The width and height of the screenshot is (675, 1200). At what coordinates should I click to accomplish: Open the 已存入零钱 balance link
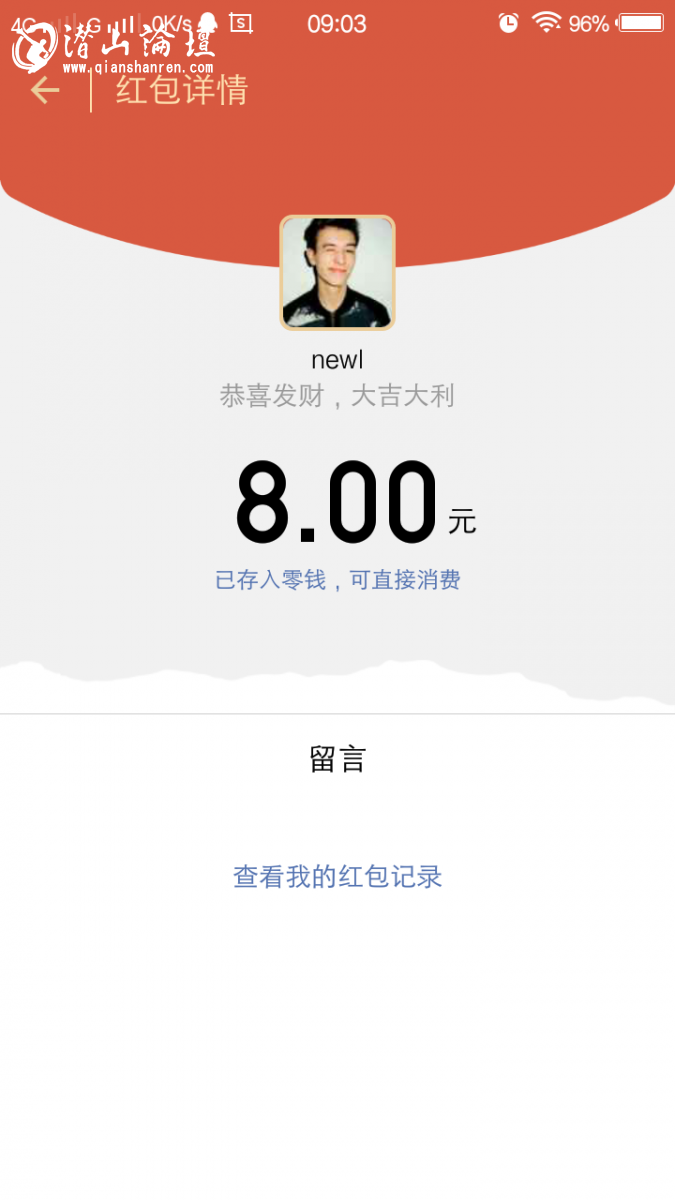pyautogui.click(x=337, y=580)
